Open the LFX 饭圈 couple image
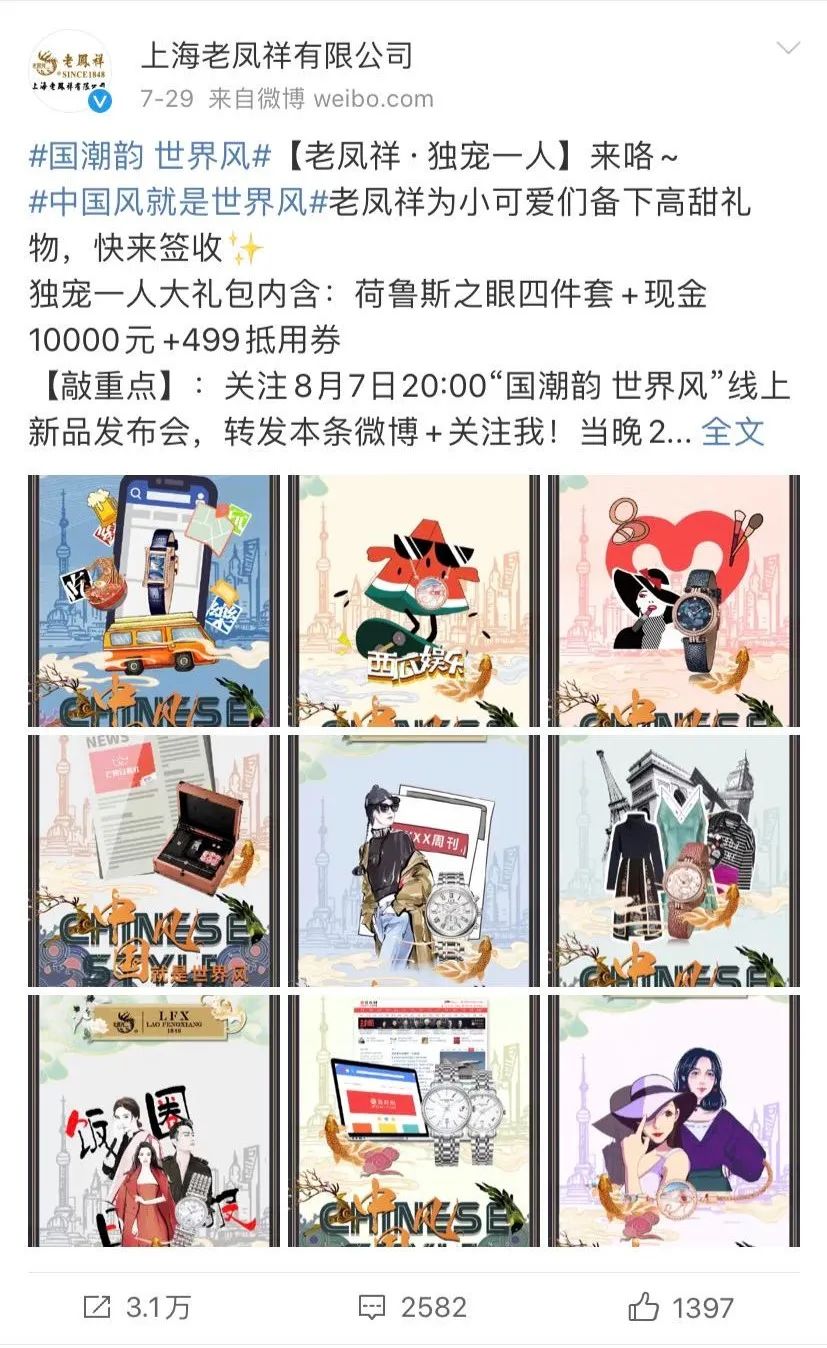Viewport: 827px width, 1348px height. [154, 1120]
